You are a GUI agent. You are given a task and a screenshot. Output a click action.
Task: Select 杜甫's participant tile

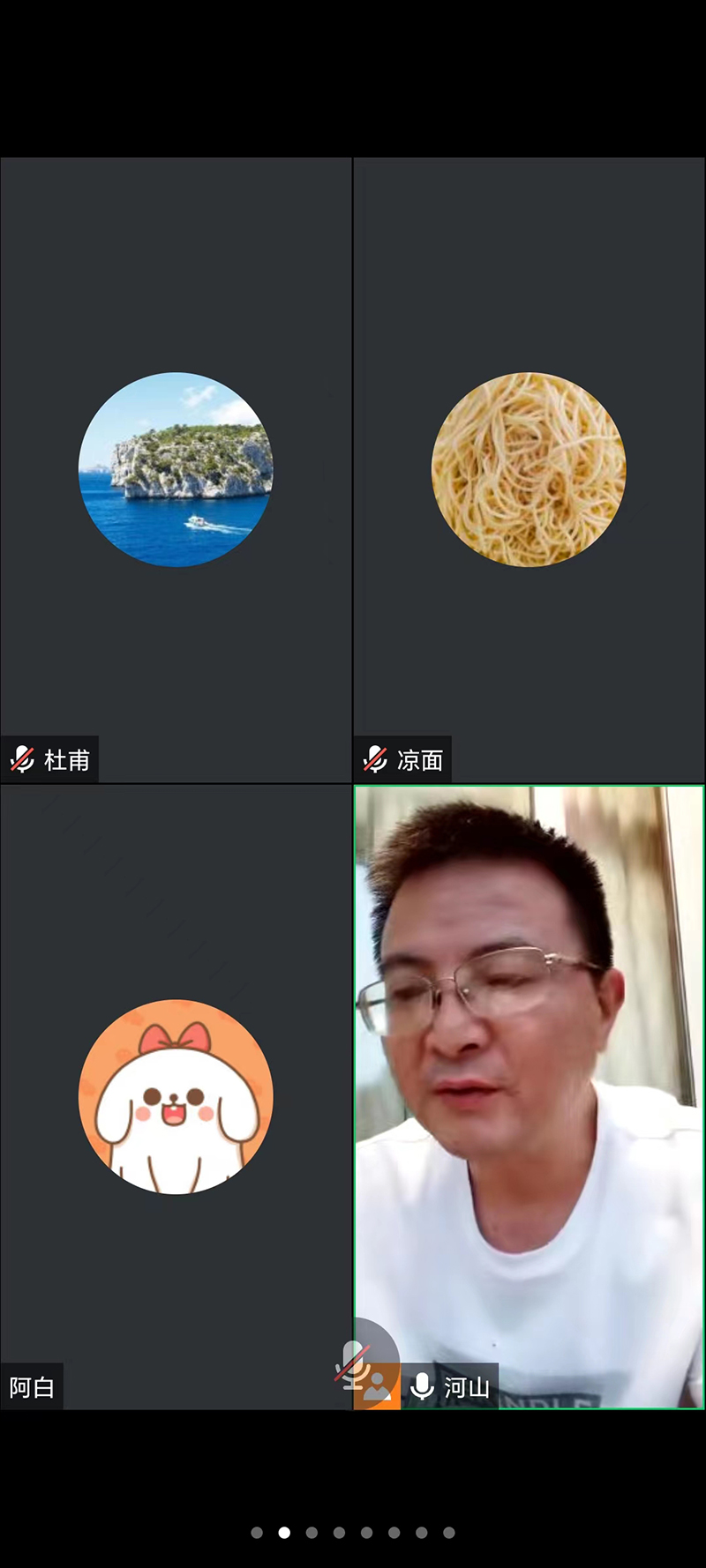[x=176, y=470]
